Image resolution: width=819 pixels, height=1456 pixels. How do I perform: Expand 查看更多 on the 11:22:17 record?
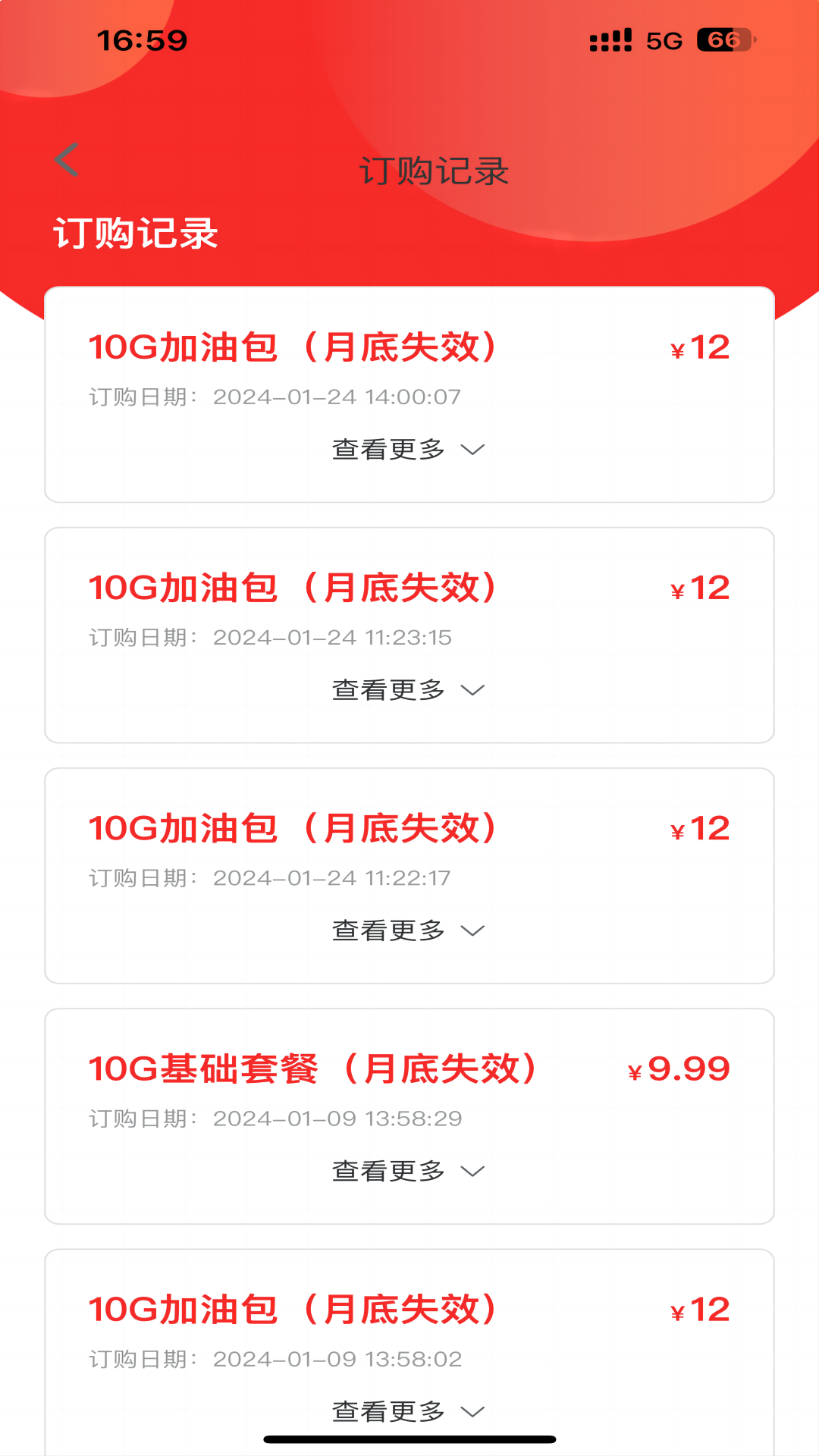tap(406, 930)
